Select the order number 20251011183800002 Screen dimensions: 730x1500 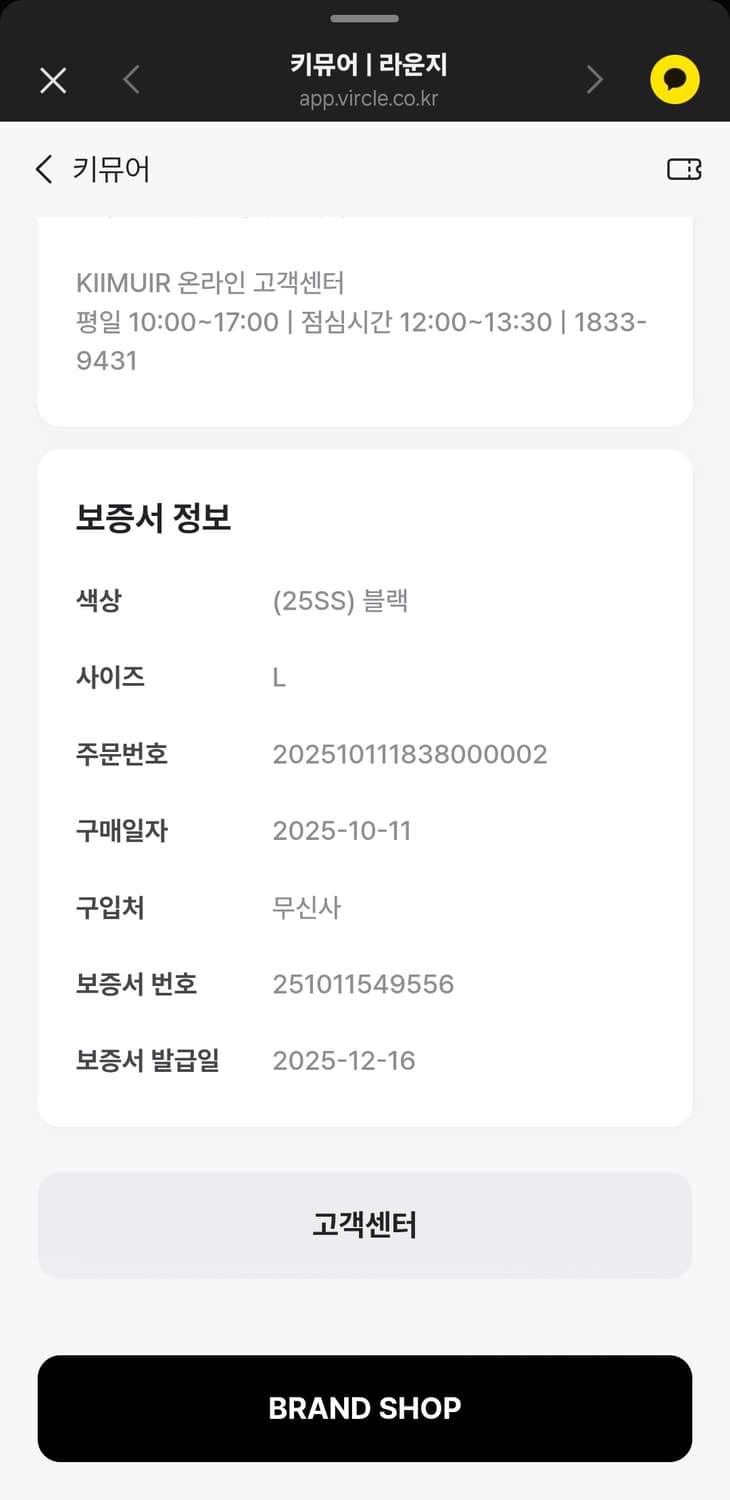click(x=410, y=754)
